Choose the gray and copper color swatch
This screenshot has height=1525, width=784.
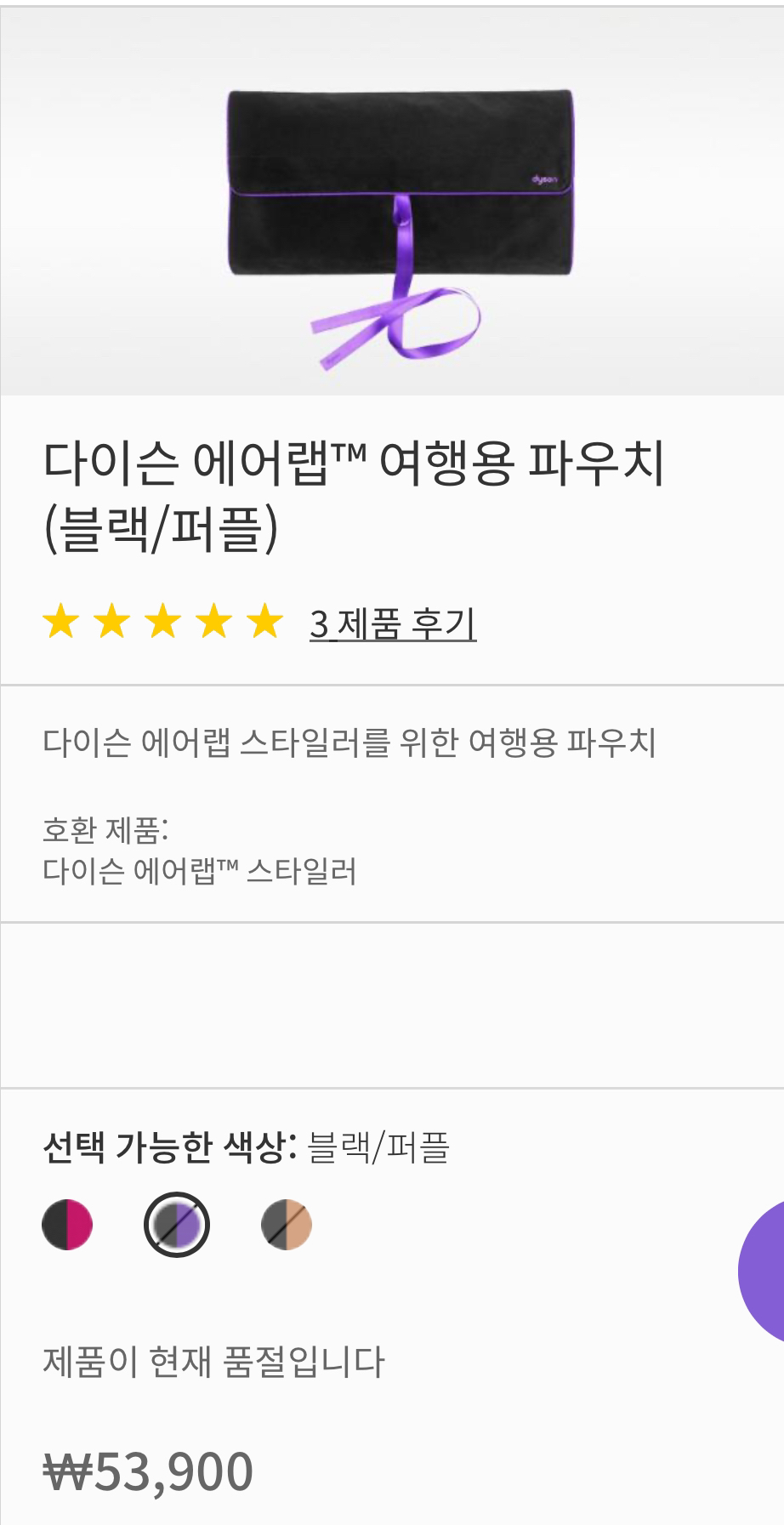(287, 1225)
